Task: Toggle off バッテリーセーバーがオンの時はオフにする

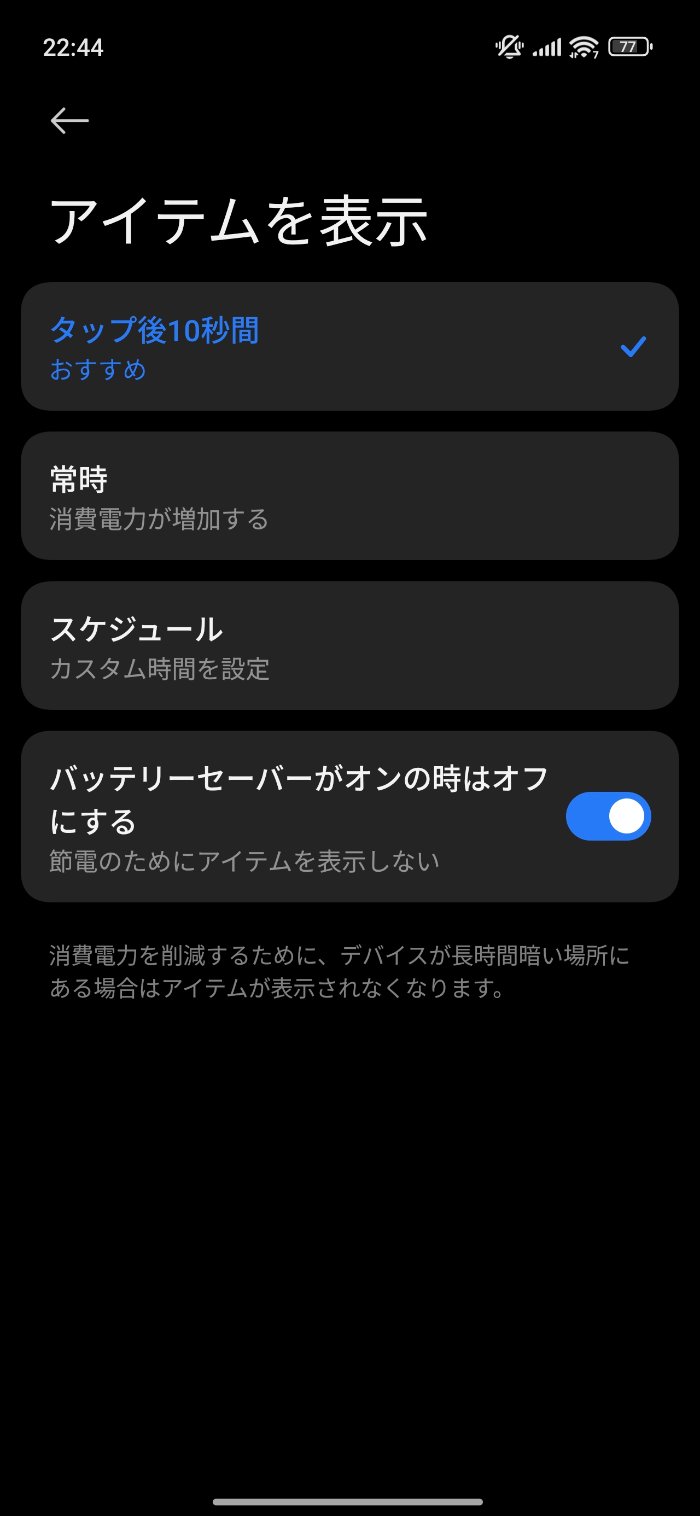Action: [x=607, y=816]
